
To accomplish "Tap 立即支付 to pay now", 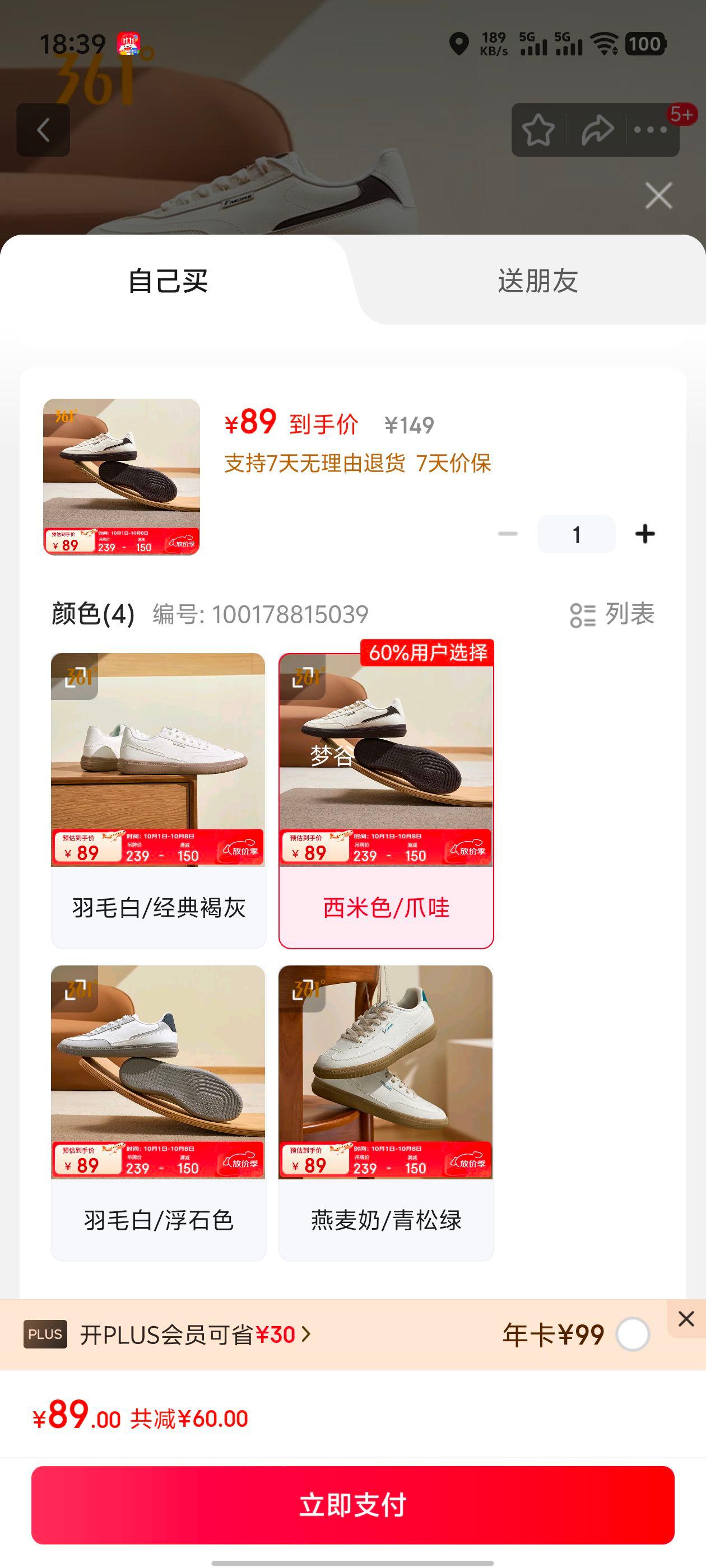I will [352, 1505].
